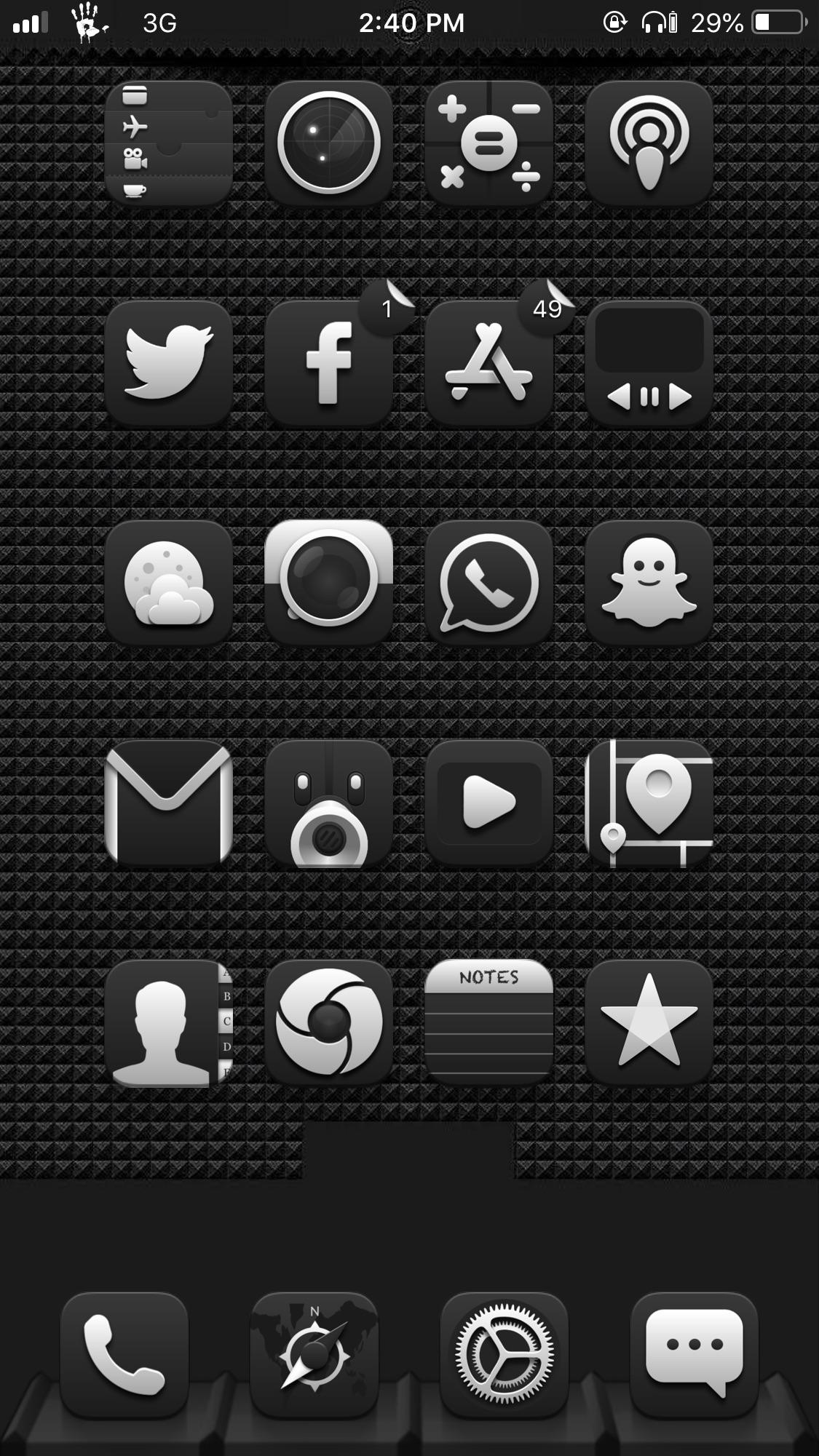Open the Contacts address book
The image size is (819, 1456).
pyautogui.click(x=169, y=1022)
